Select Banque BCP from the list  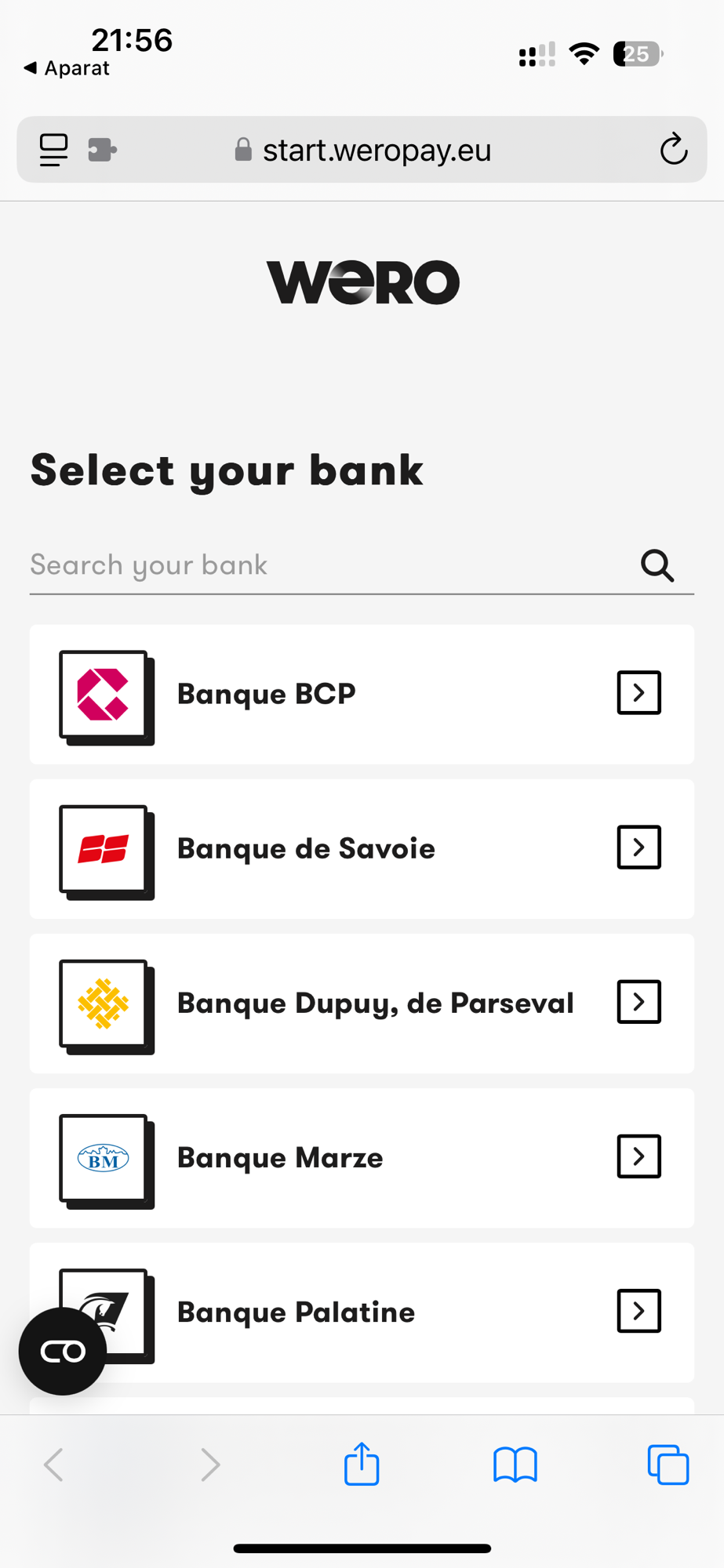click(362, 694)
